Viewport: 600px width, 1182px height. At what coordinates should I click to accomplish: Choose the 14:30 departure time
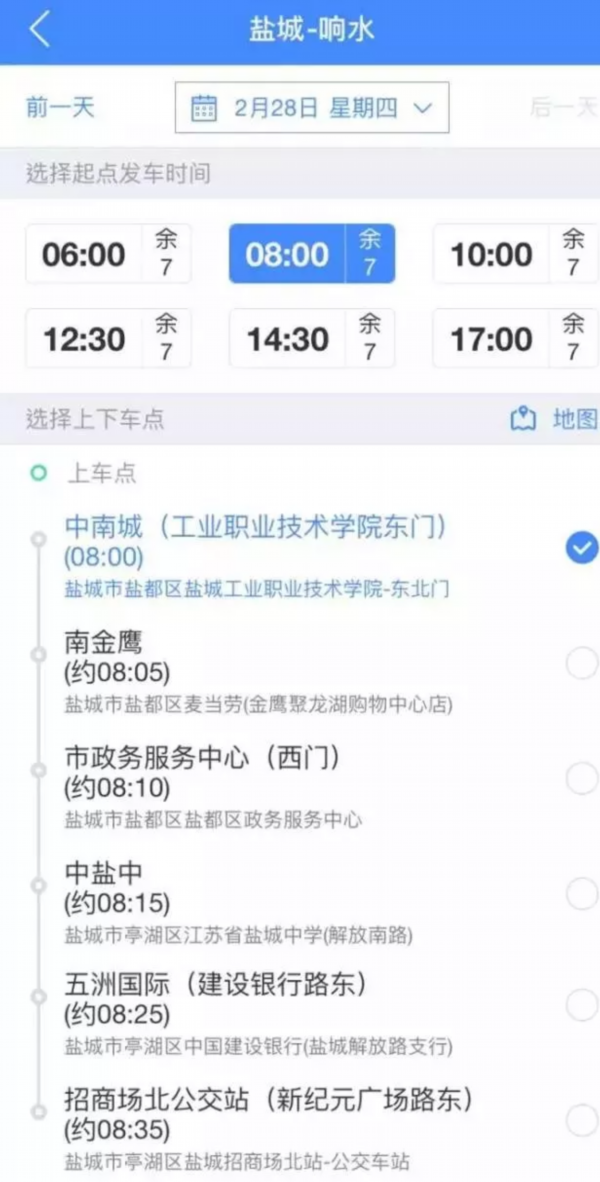(x=312, y=338)
